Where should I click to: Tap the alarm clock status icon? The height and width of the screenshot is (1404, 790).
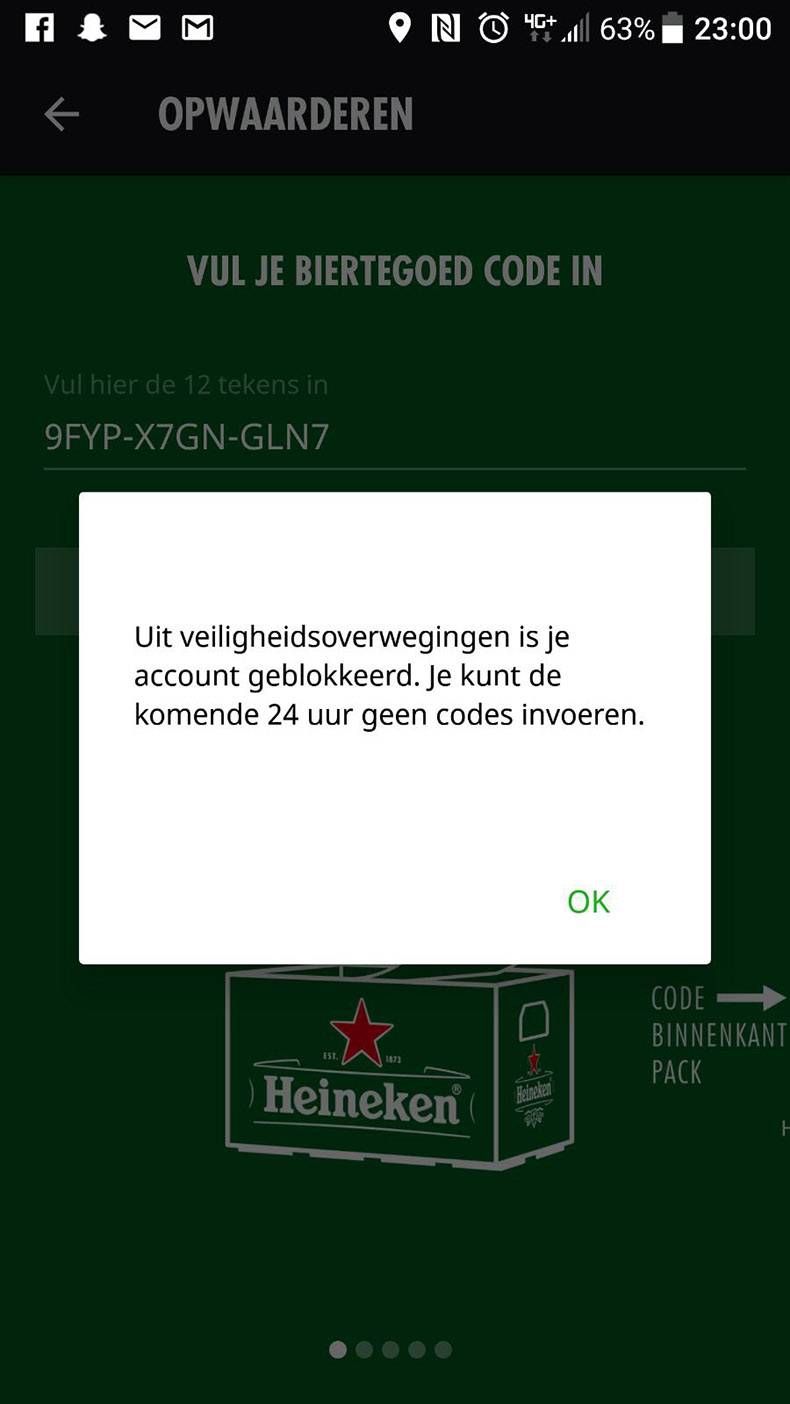[491, 30]
